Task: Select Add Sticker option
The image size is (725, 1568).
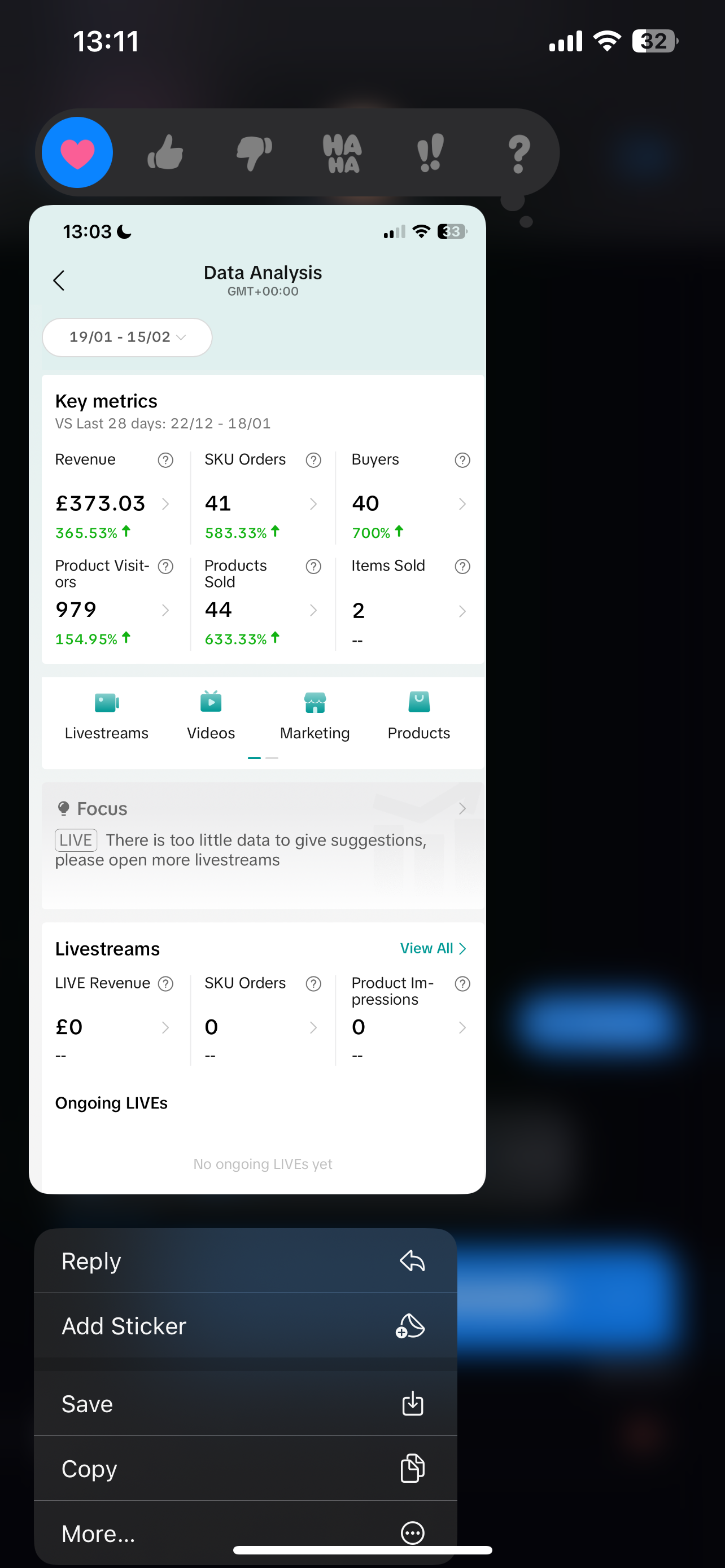Action: tap(245, 1326)
